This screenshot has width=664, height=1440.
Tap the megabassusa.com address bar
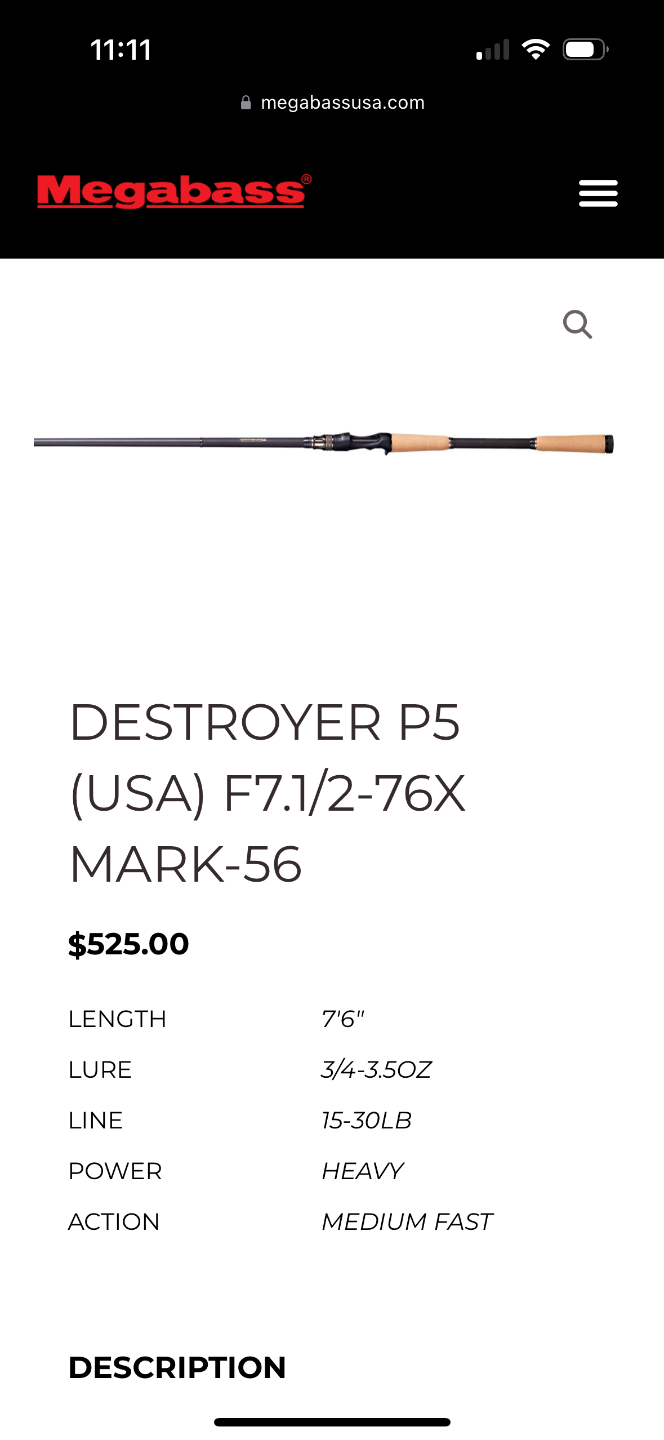(332, 103)
